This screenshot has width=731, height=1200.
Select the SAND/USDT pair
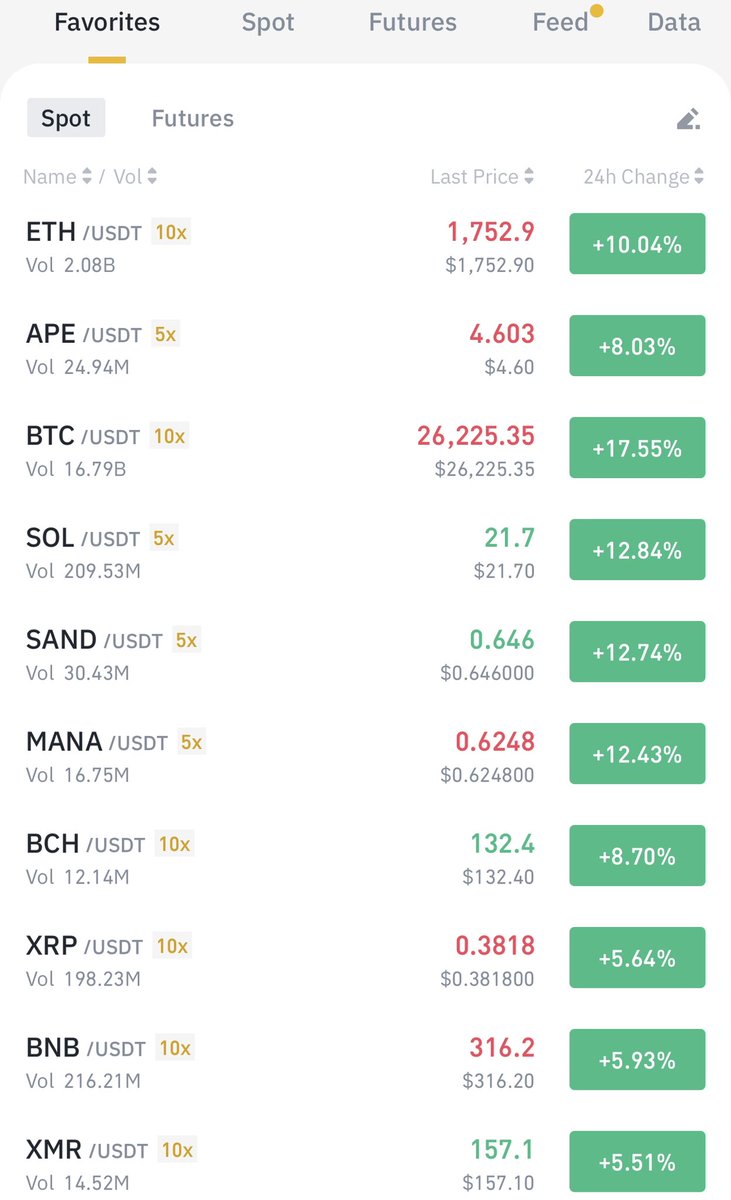click(x=365, y=652)
